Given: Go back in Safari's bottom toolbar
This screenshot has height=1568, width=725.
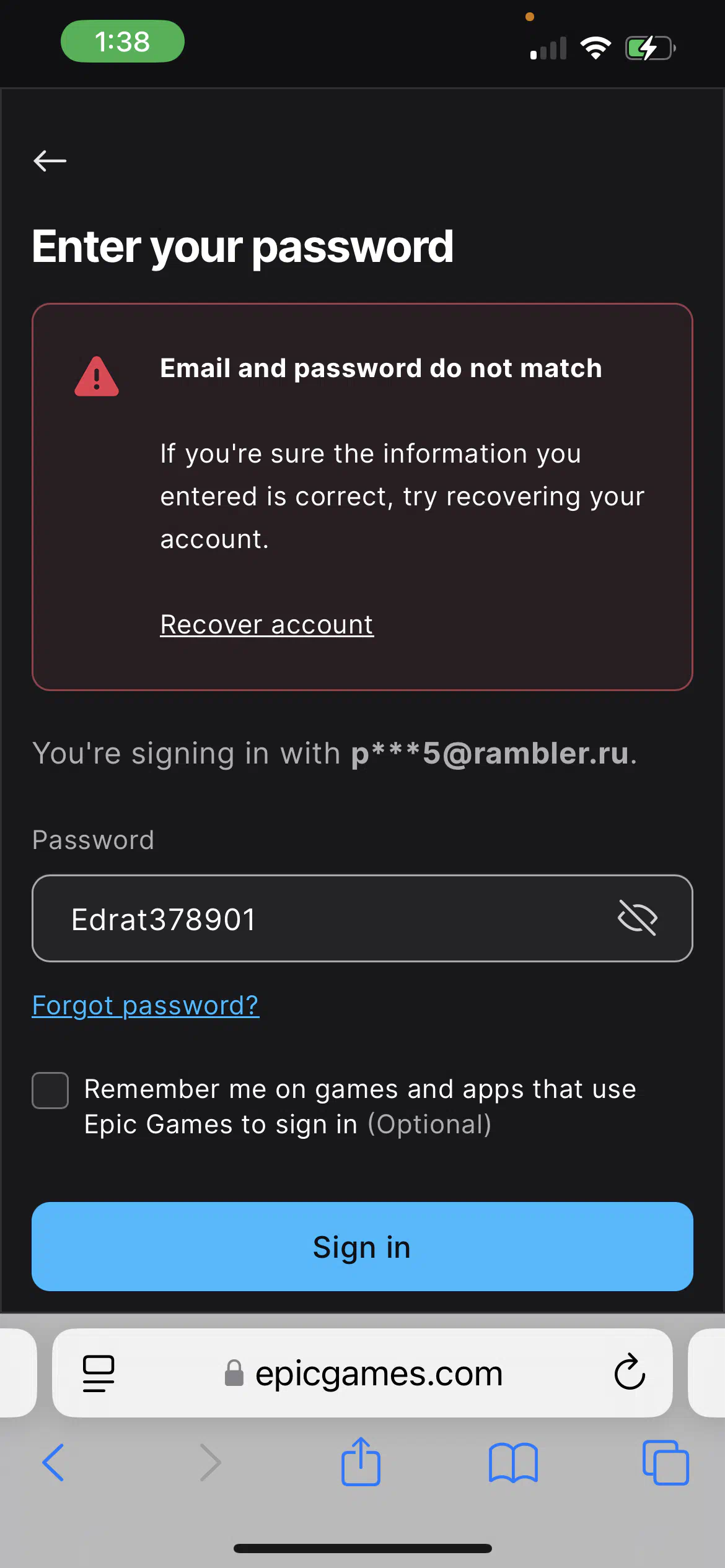Looking at the screenshot, I should pos(53,1463).
